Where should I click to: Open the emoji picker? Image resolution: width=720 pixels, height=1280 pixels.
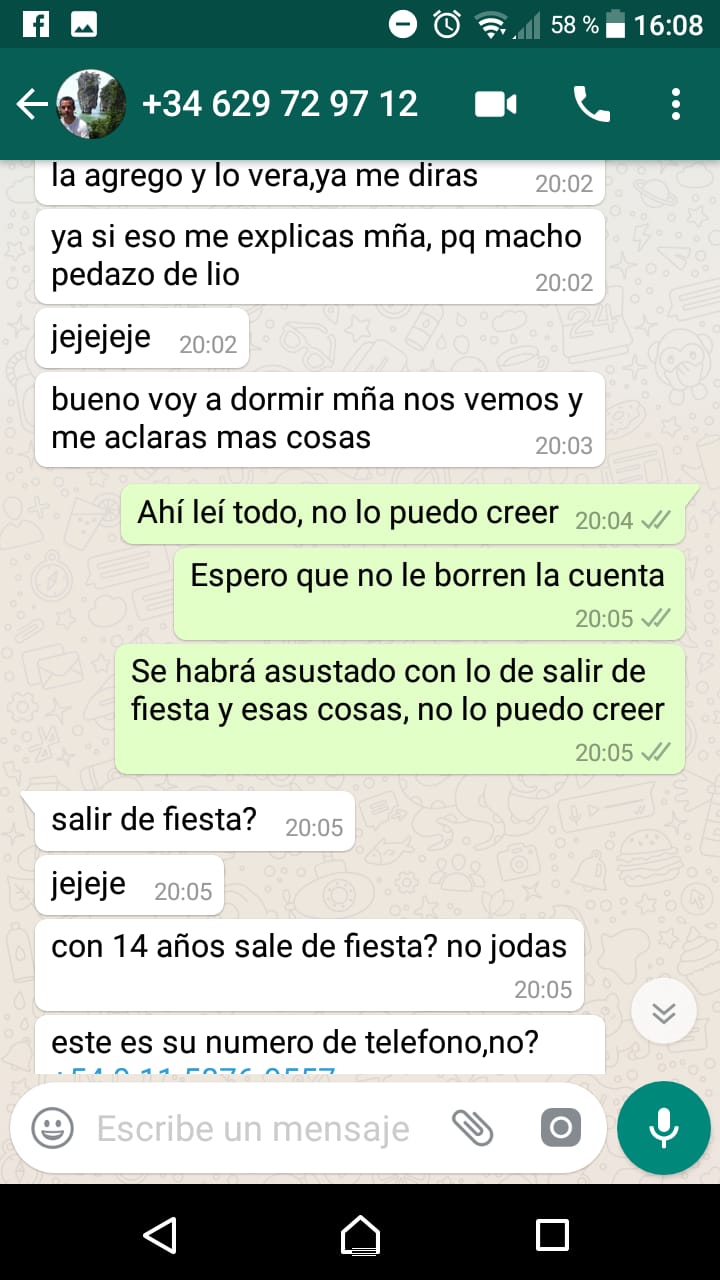point(52,1129)
